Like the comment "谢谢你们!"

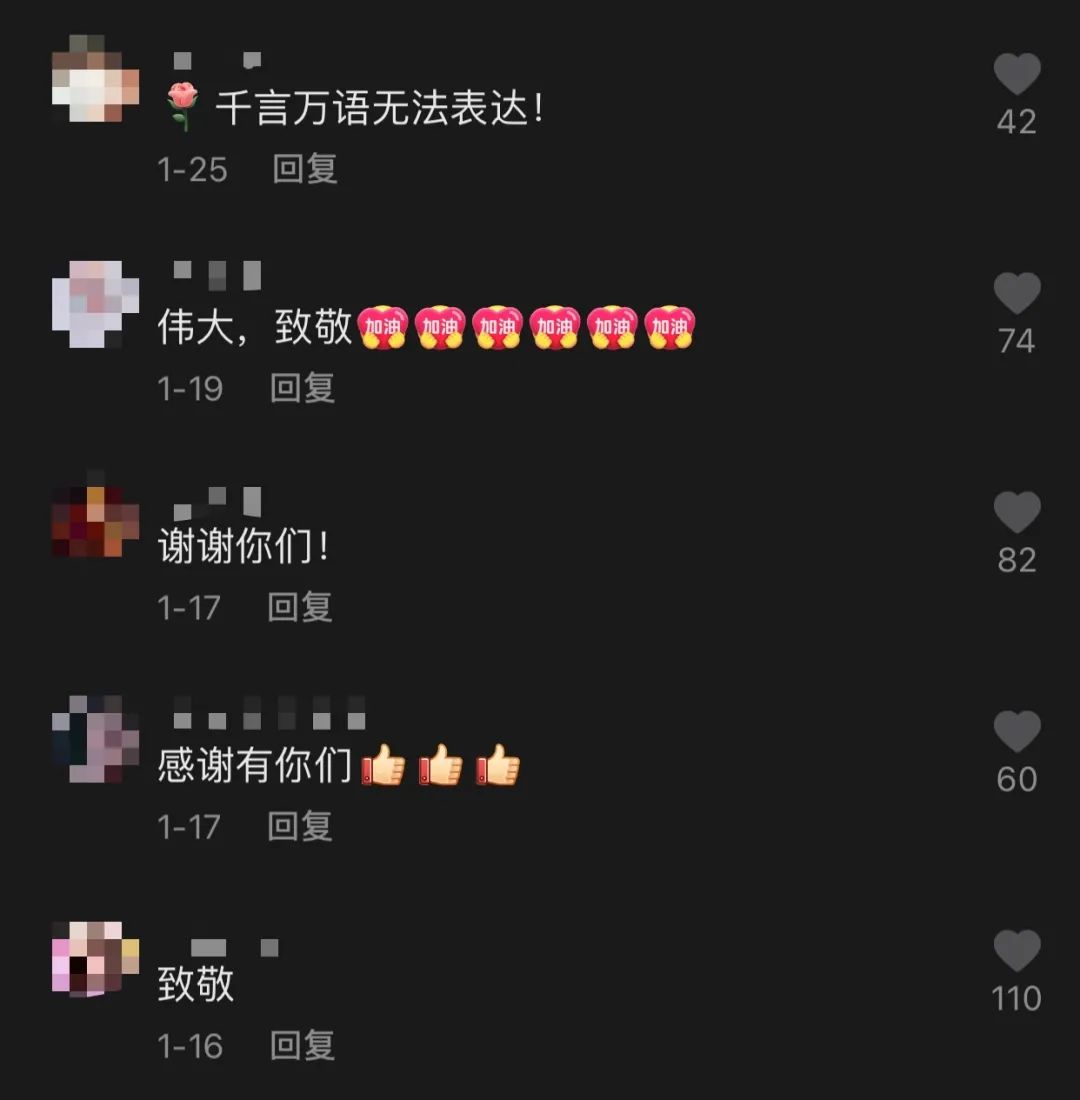1016,514
